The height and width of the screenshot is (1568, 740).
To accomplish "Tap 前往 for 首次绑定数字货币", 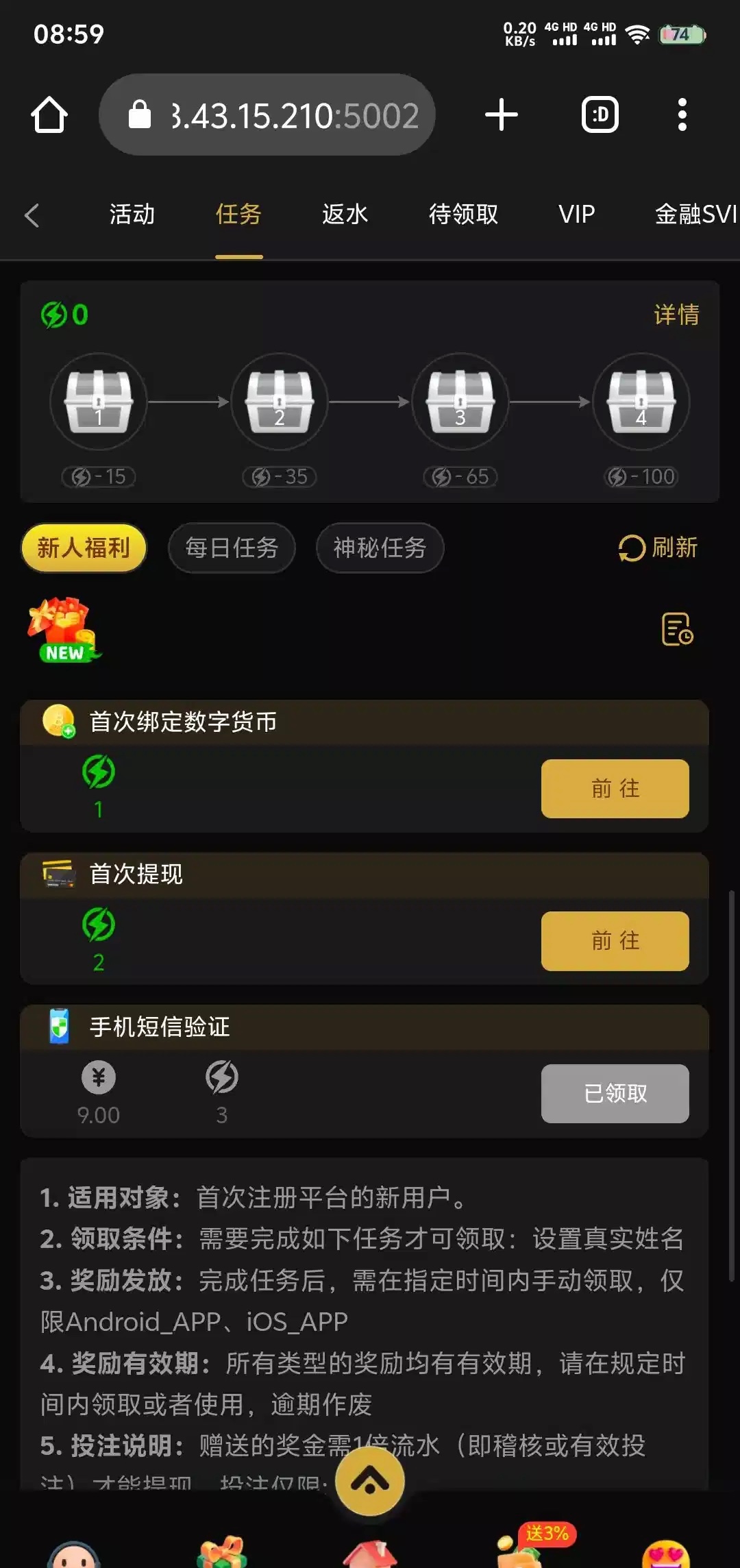I will click(615, 789).
